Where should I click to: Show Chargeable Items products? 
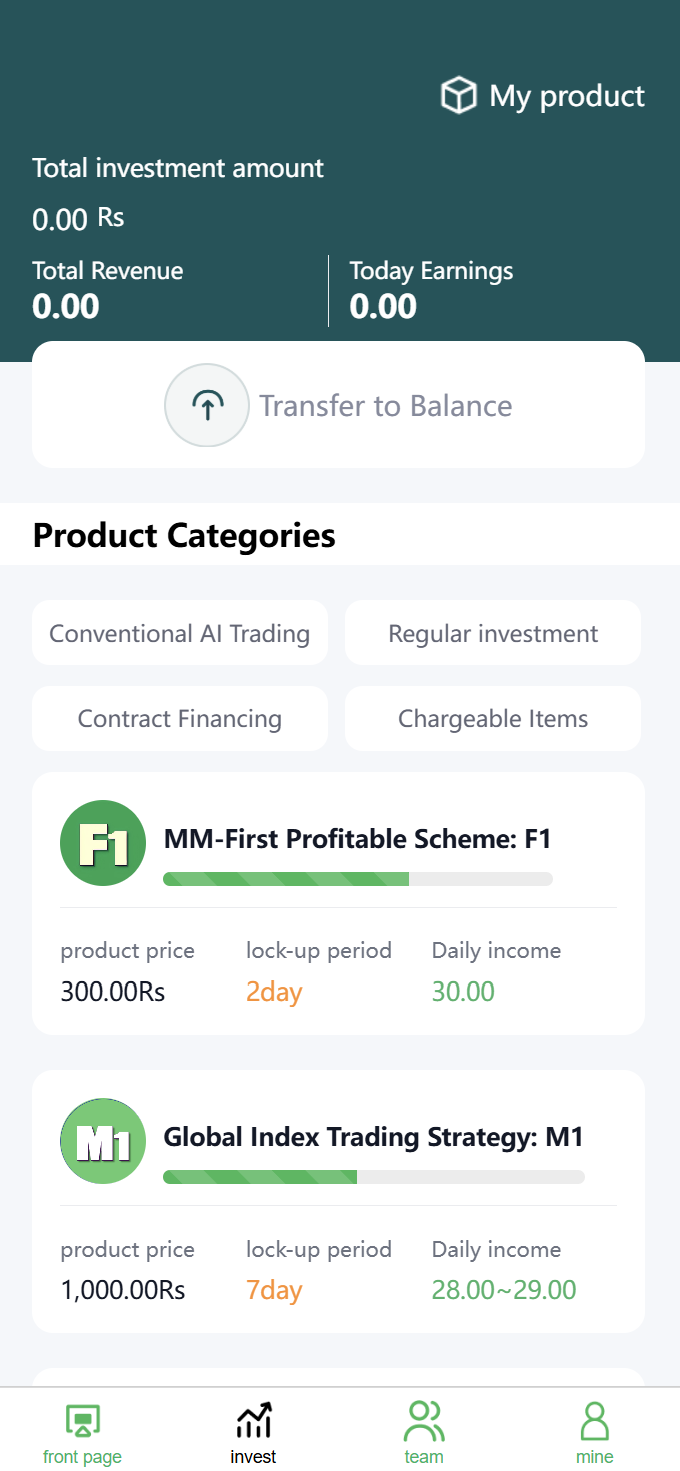point(493,718)
